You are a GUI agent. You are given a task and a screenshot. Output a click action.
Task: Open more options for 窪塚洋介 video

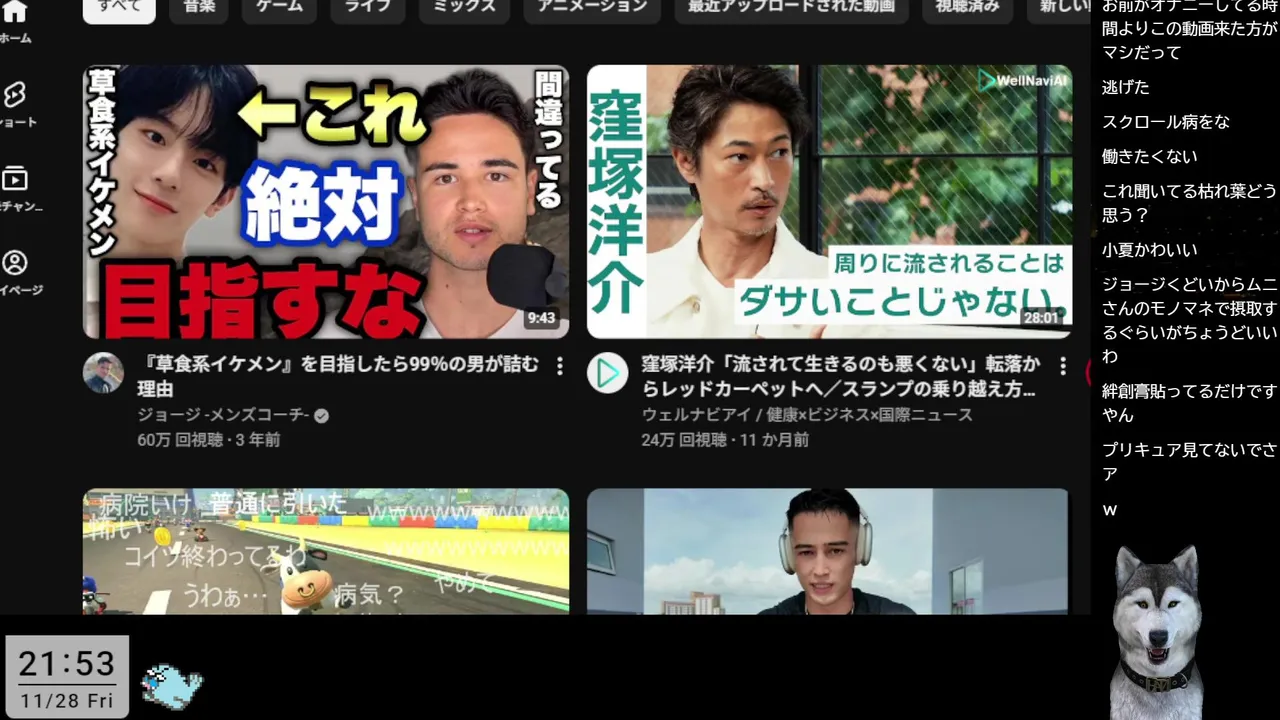(1063, 366)
